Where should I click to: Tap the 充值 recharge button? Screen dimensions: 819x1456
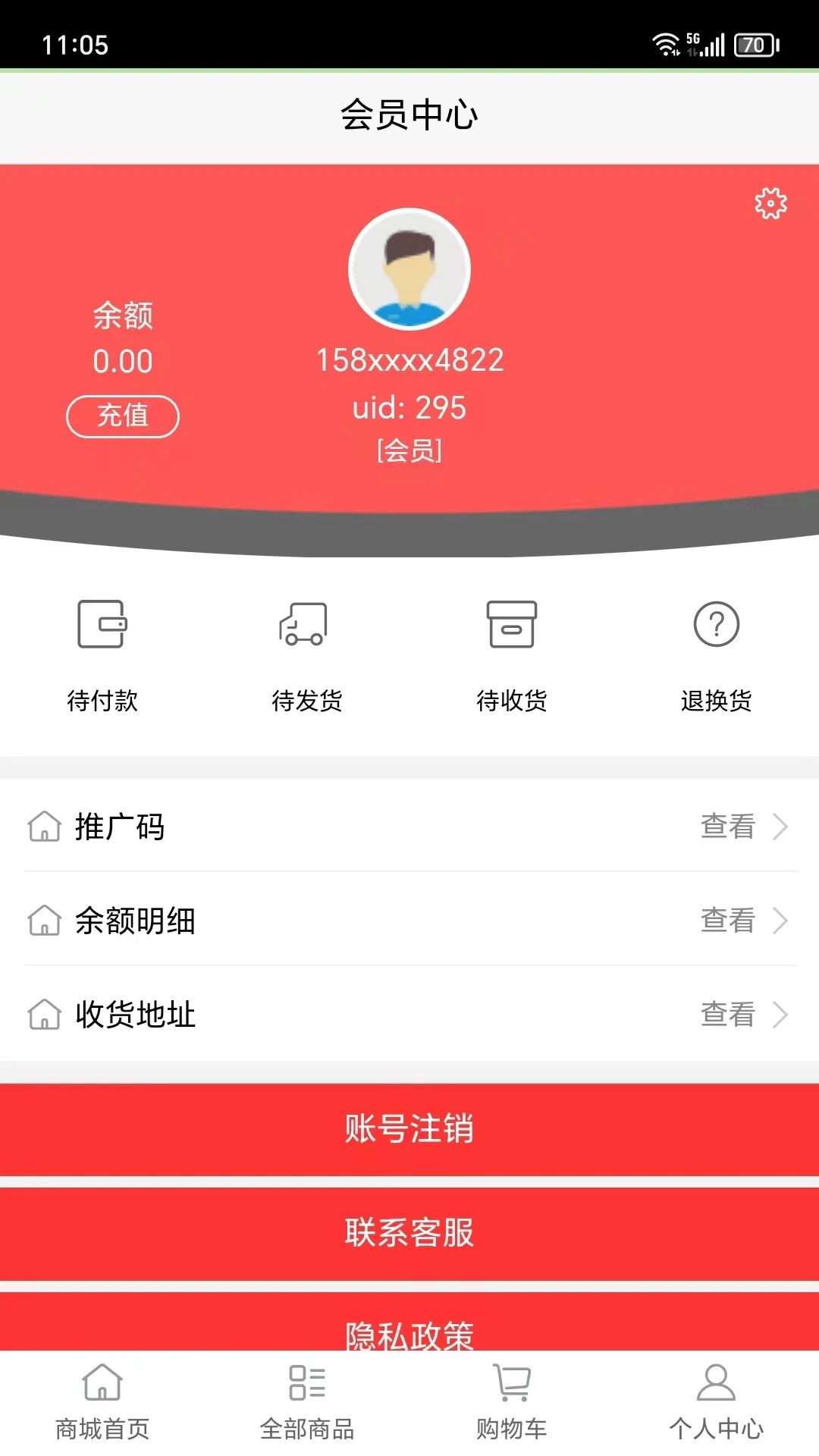(124, 416)
